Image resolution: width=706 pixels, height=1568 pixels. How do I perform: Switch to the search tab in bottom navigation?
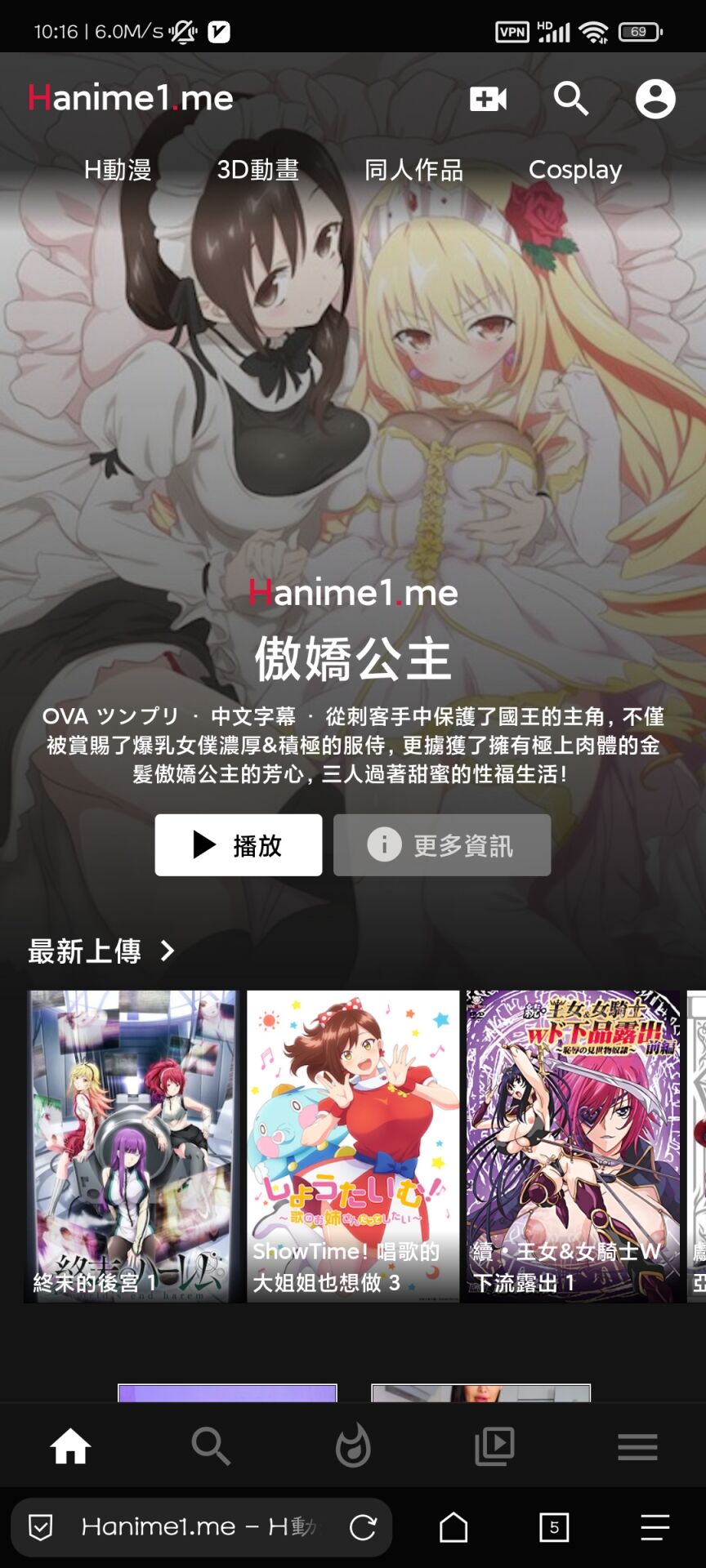click(211, 1446)
